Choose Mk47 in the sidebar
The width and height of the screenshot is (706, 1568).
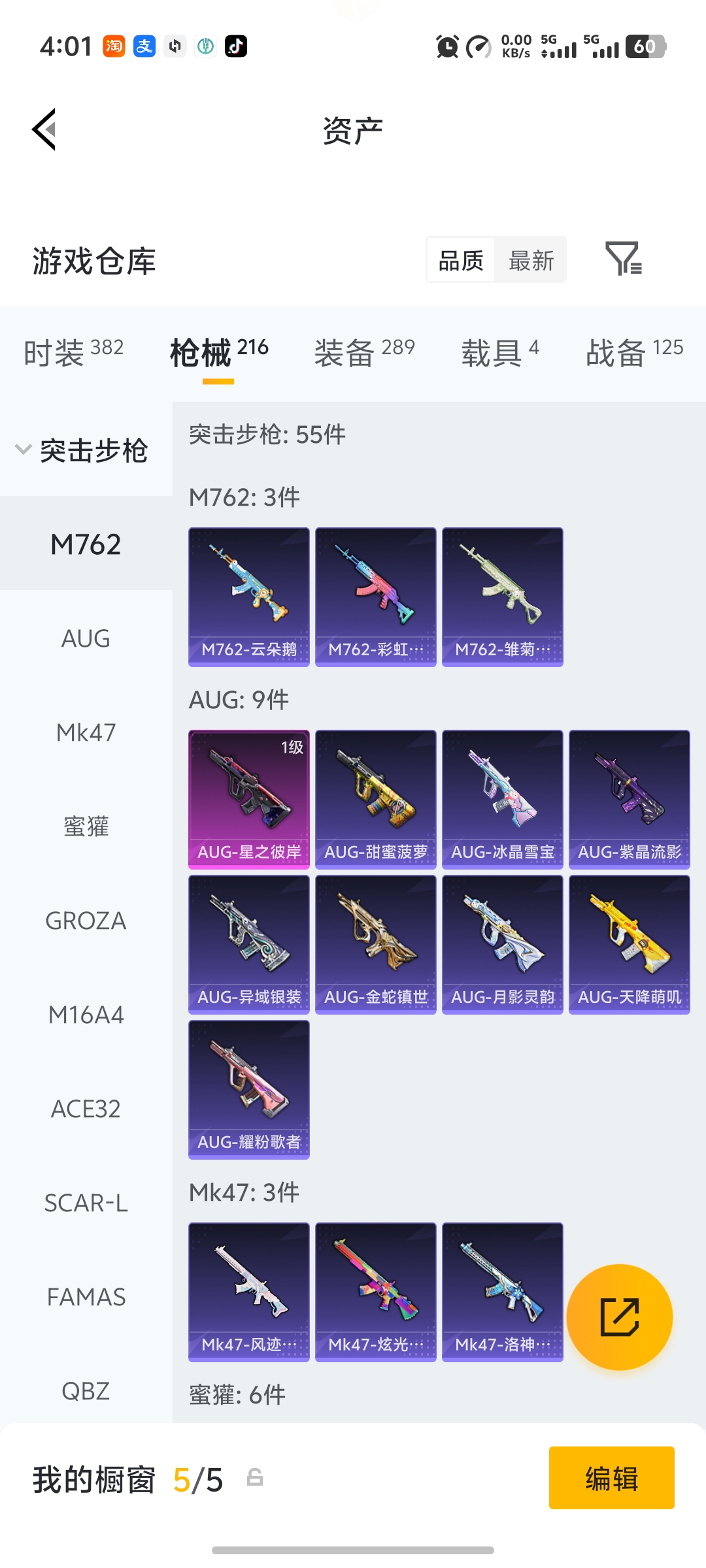(x=86, y=732)
